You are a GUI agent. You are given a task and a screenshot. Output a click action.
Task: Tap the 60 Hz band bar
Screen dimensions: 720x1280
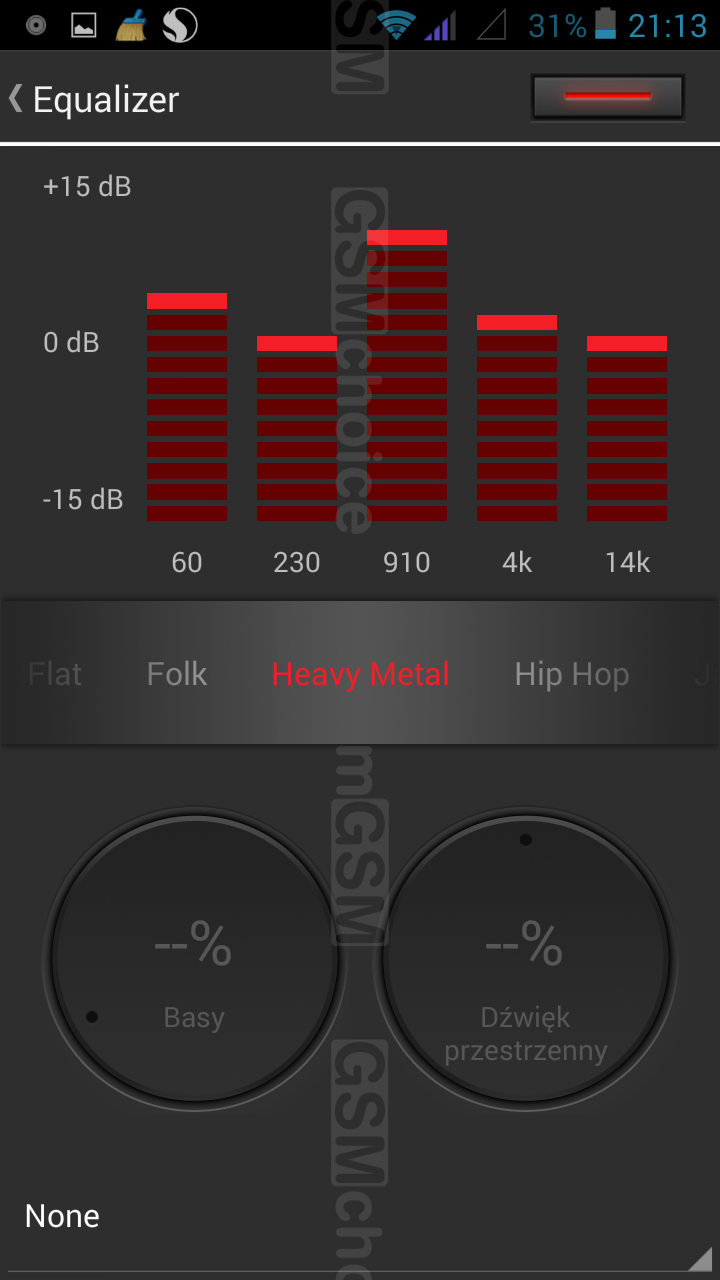pyautogui.click(x=187, y=407)
